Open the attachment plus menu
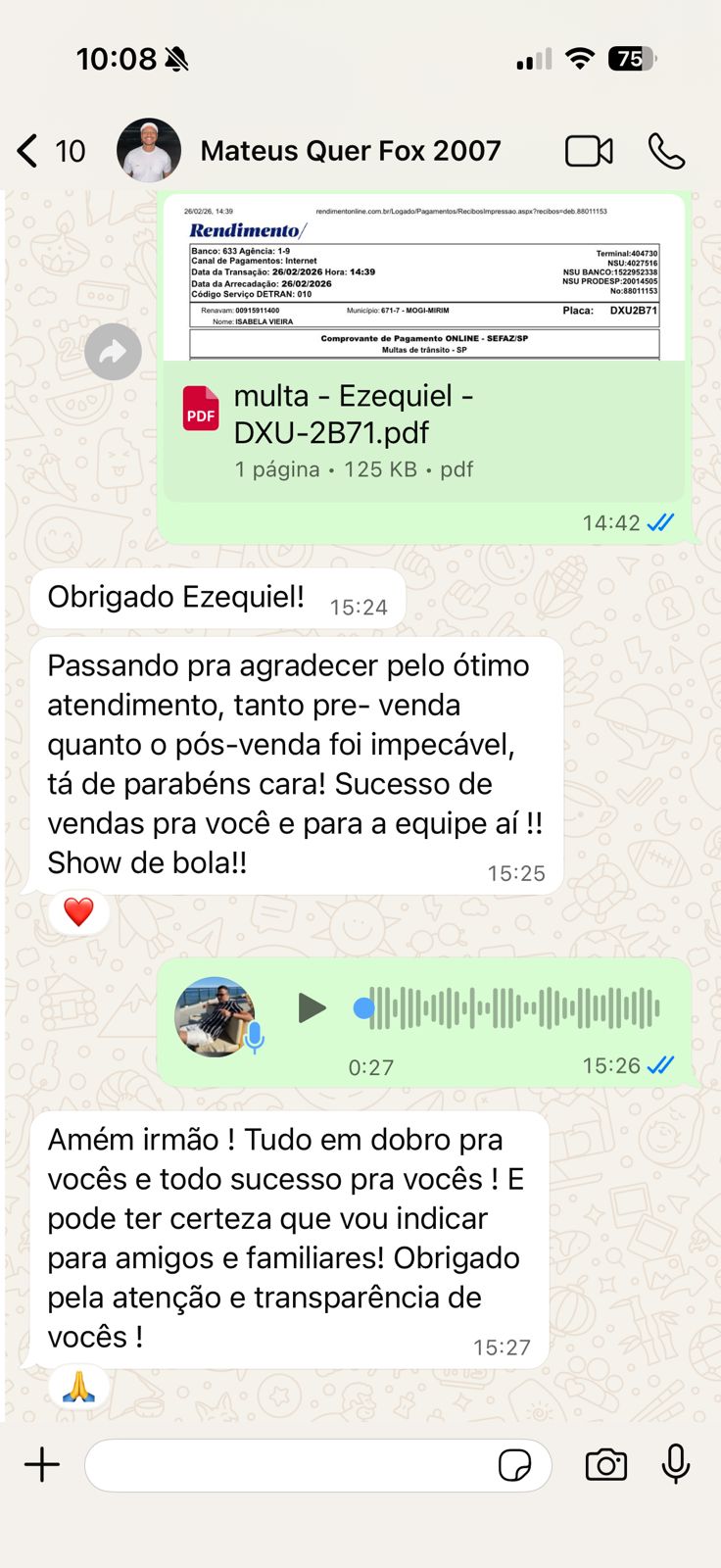721x1568 pixels. (x=42, y=1465)
